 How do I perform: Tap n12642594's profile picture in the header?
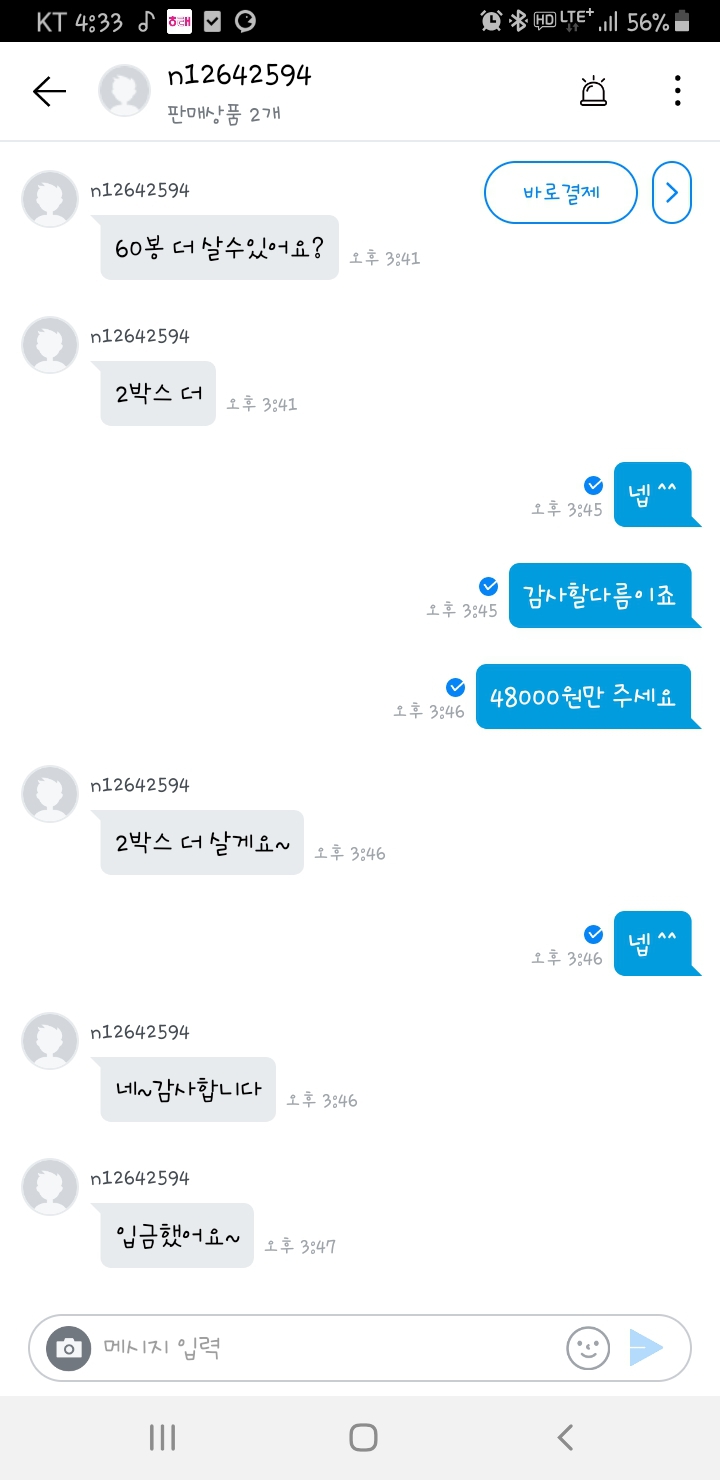coord(124,90)
